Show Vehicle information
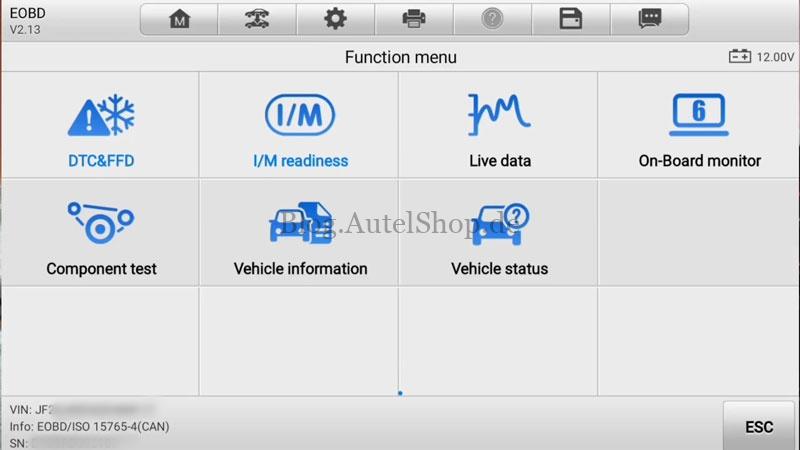This screenshot has width=800, height=450. (x=300, y=236)
